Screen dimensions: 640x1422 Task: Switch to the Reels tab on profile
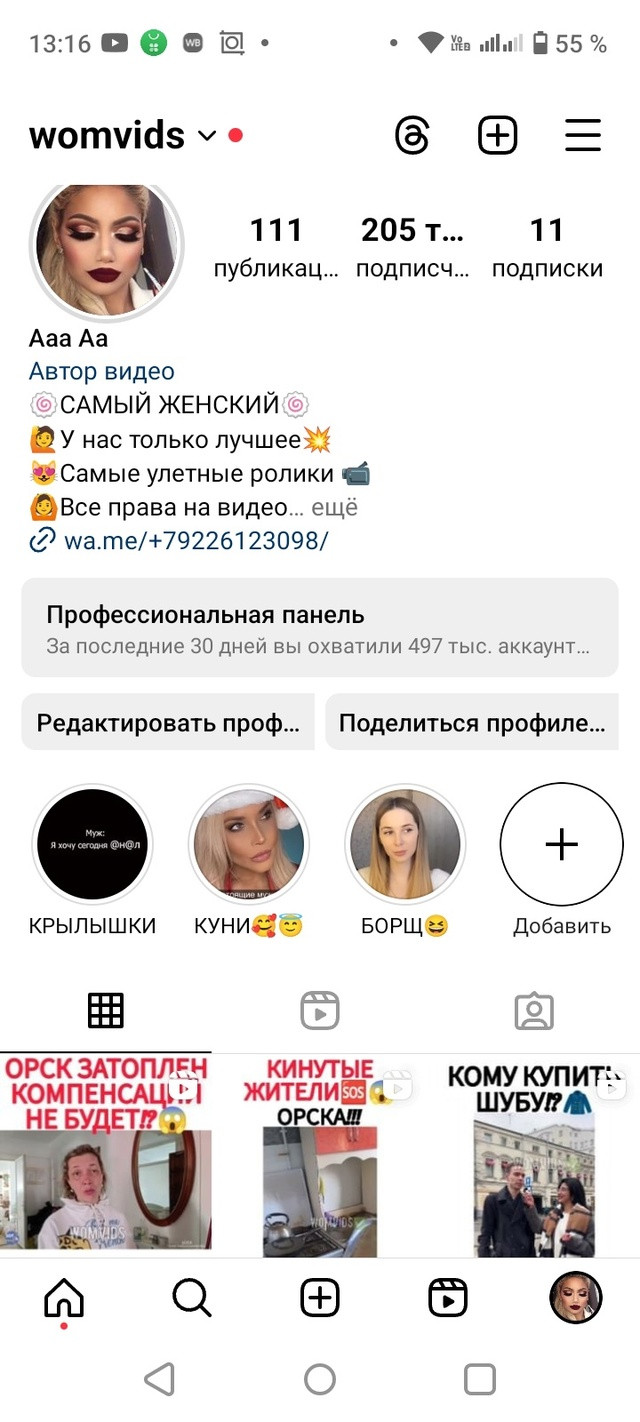320,1011
